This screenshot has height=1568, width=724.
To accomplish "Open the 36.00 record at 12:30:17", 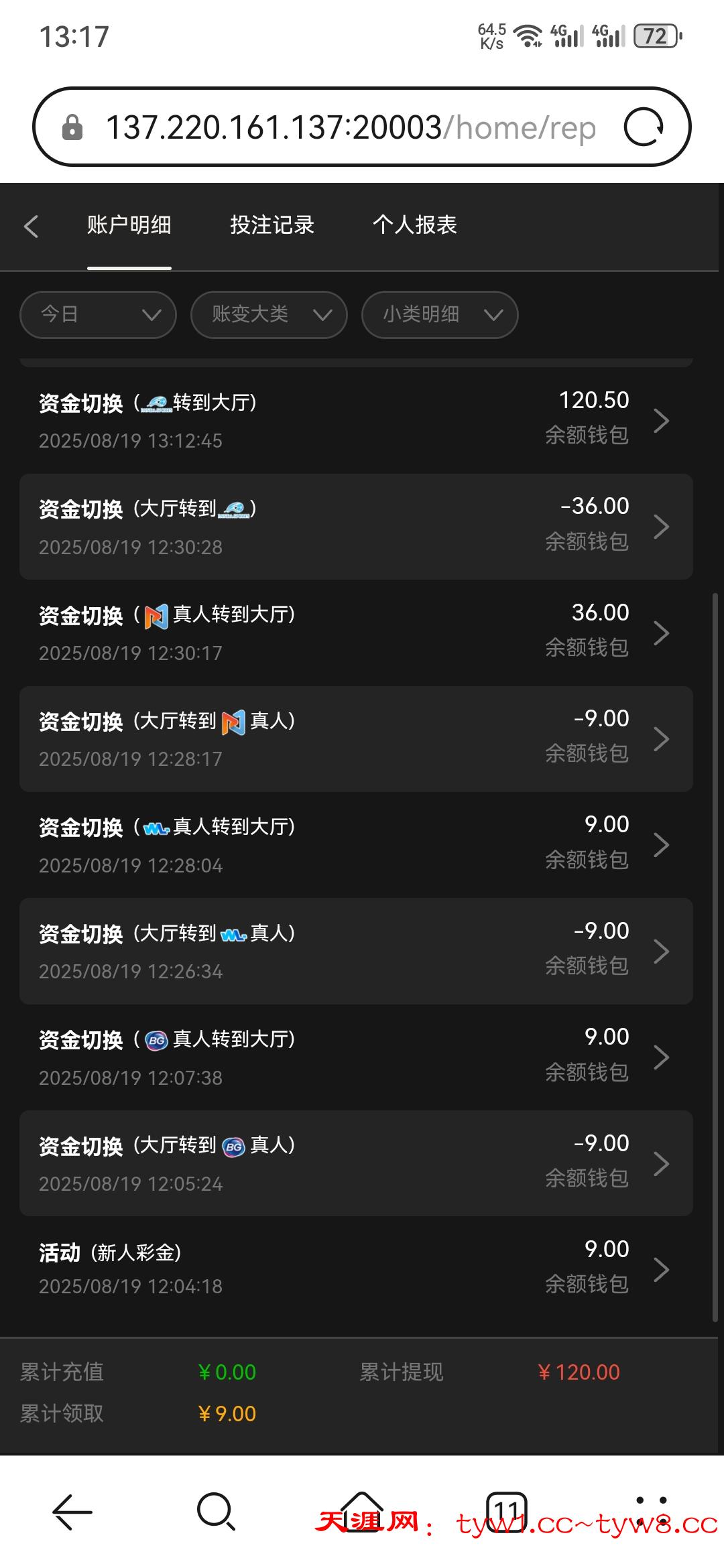I will tap(355, 633).
